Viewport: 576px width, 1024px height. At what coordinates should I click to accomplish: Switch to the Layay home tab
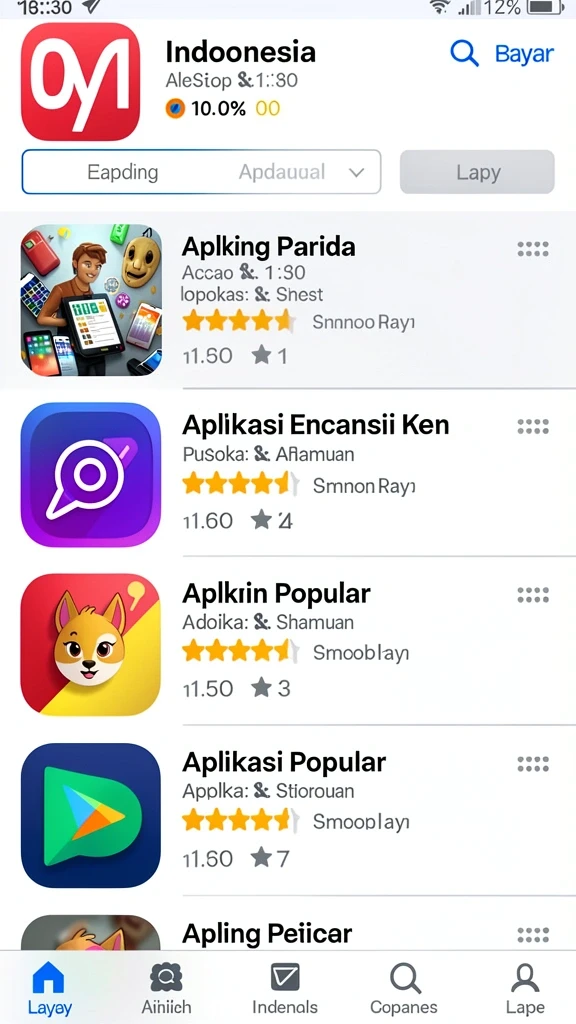point(50,989)
